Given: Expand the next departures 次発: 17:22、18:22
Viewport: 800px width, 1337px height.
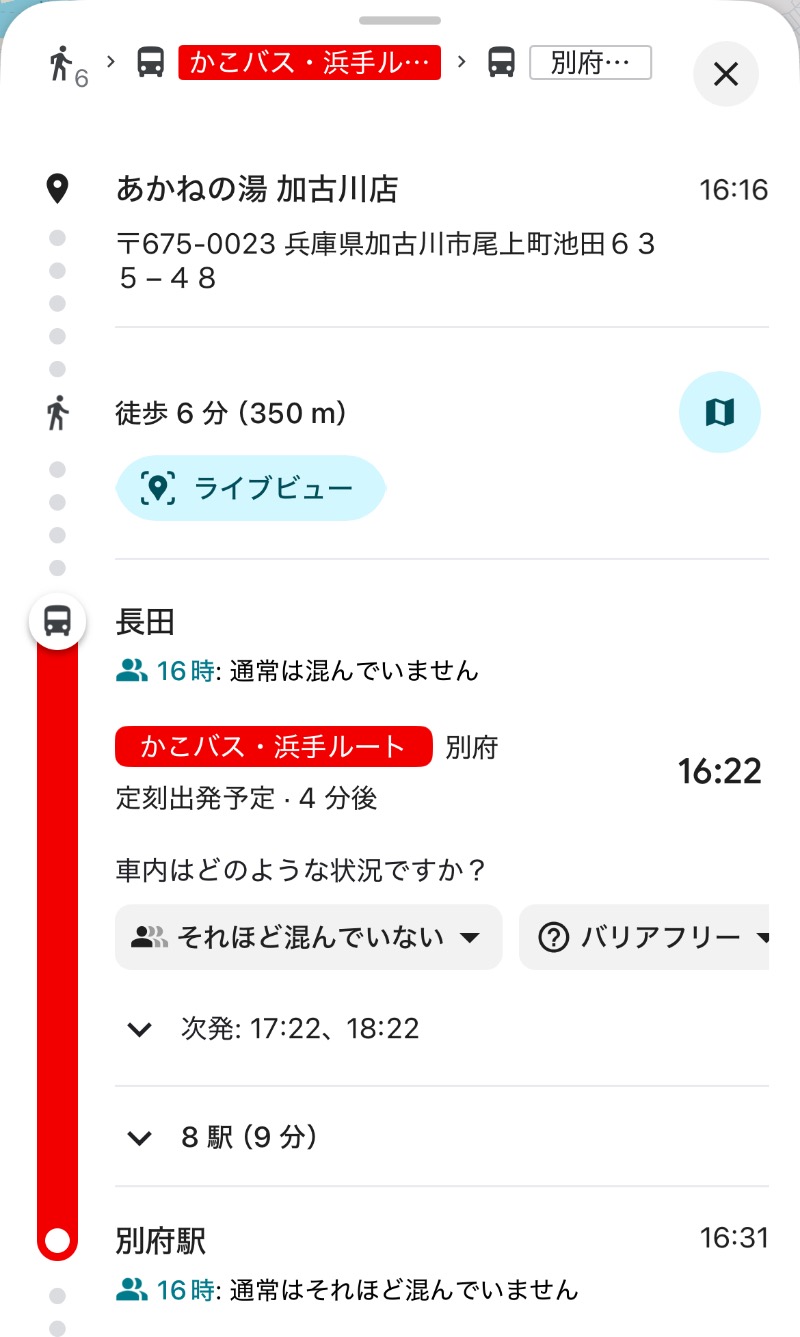Looking at the screenshot, I should [x=300, y=1028].
